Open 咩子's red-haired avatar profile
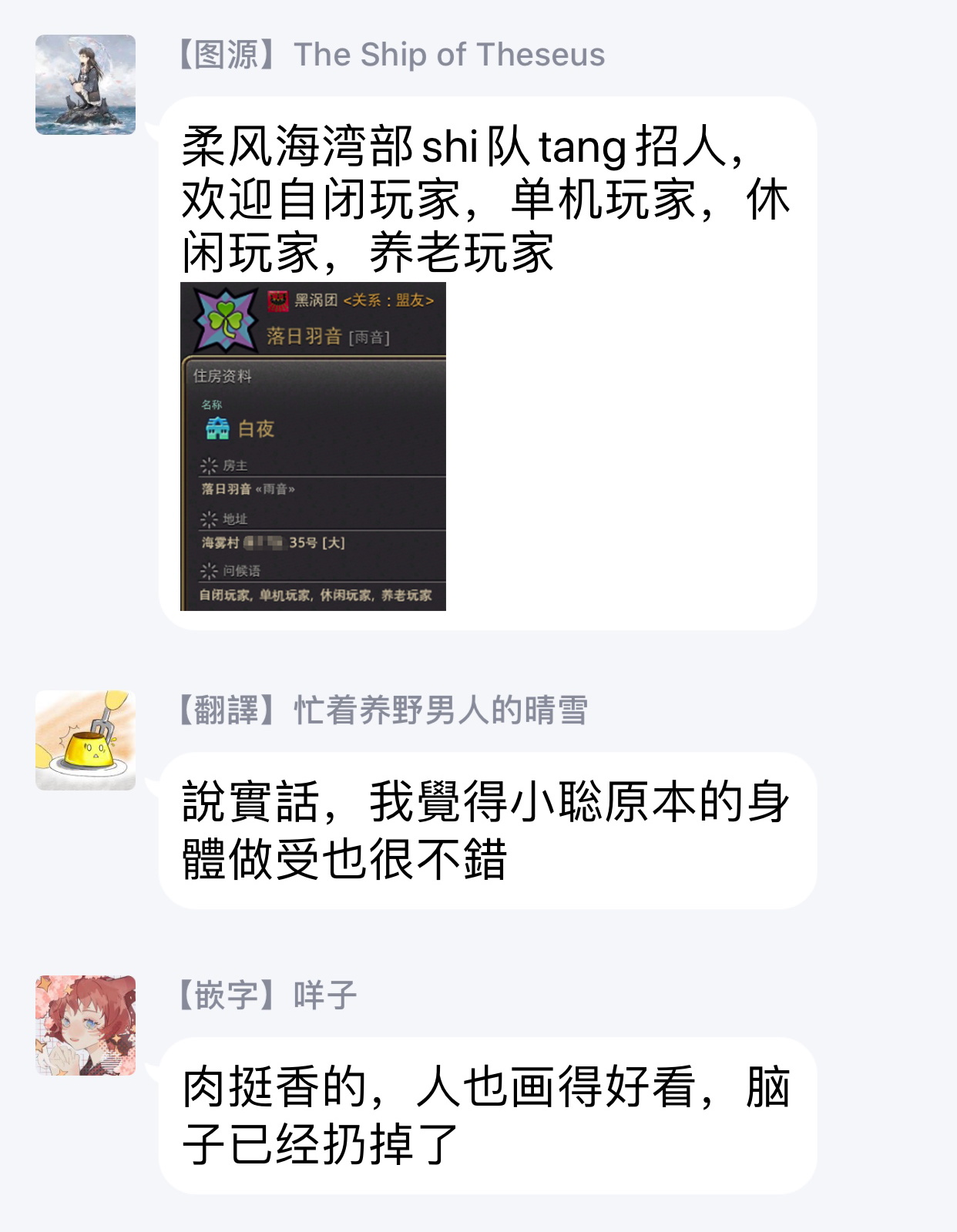Viewport: 957px width, 1232px height. (x=86, y=1026)
